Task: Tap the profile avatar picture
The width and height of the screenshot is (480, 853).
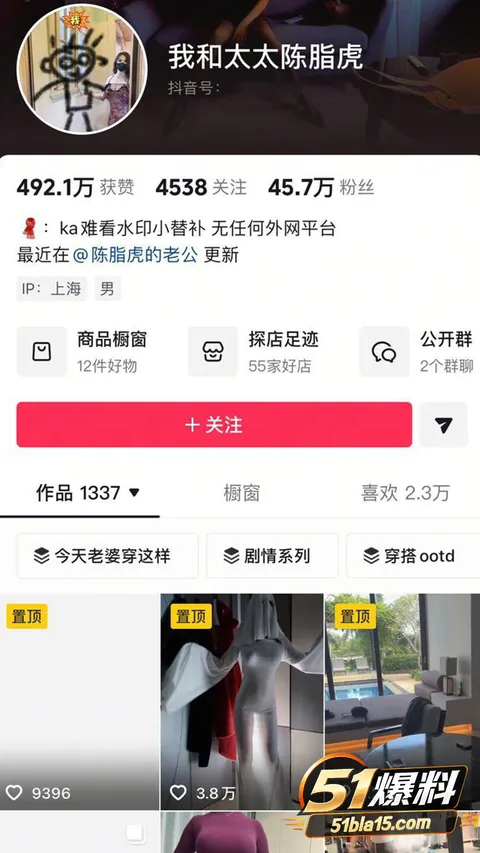Action: 82,69
